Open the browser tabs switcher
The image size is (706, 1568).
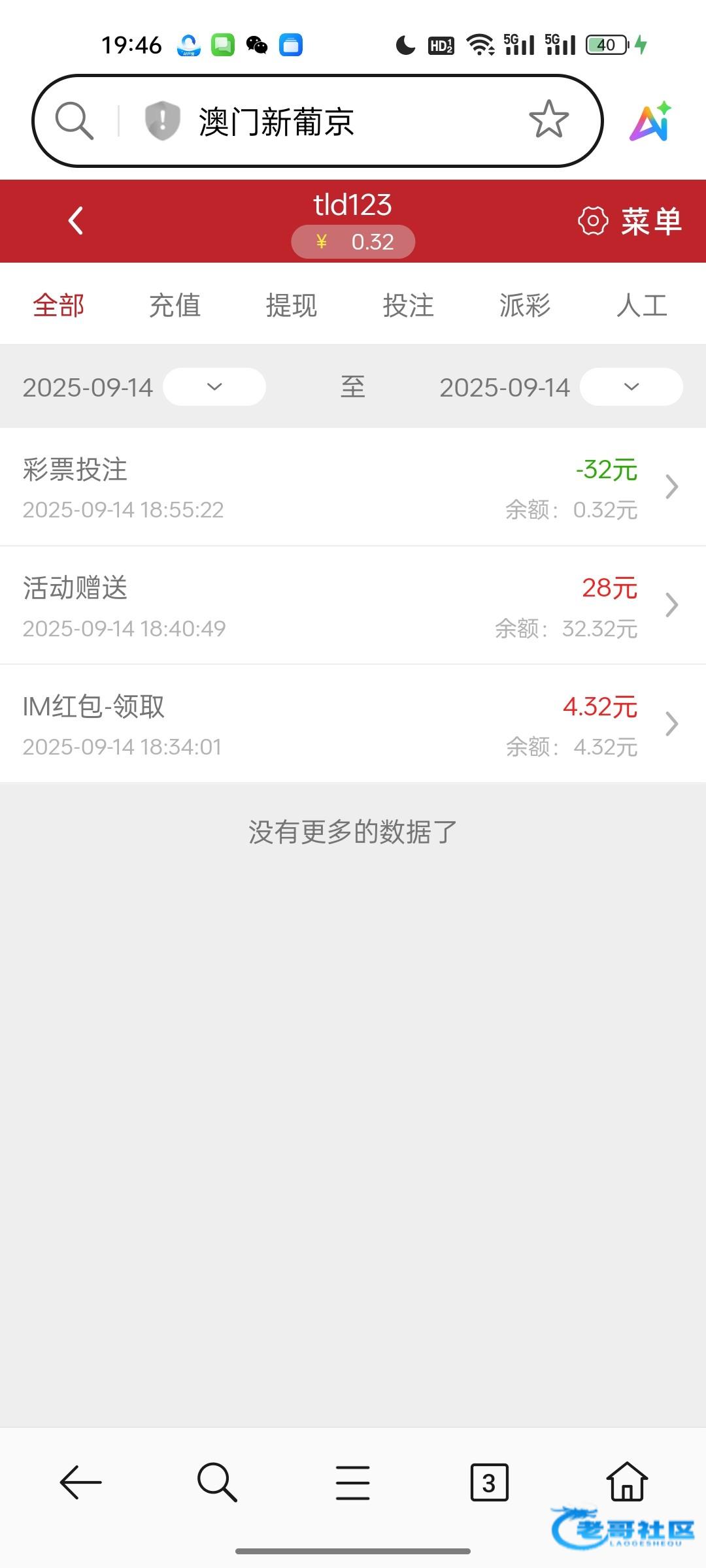[x=489, y=1482]
